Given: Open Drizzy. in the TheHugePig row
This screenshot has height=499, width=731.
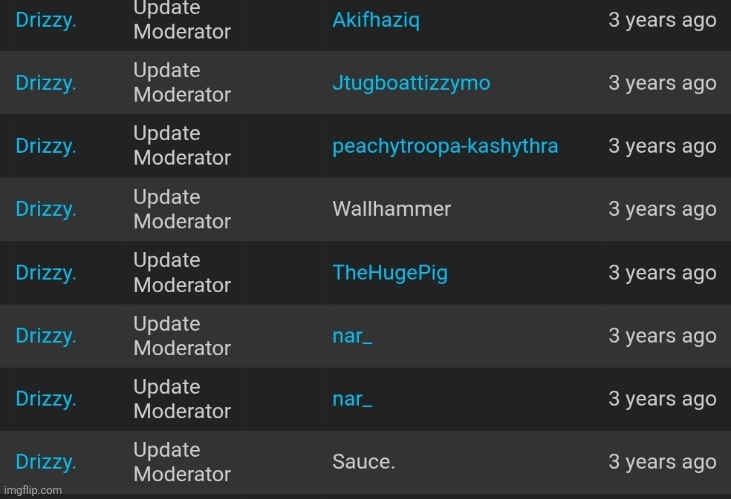Looking at the screenshot, I should tap(46, 273).
